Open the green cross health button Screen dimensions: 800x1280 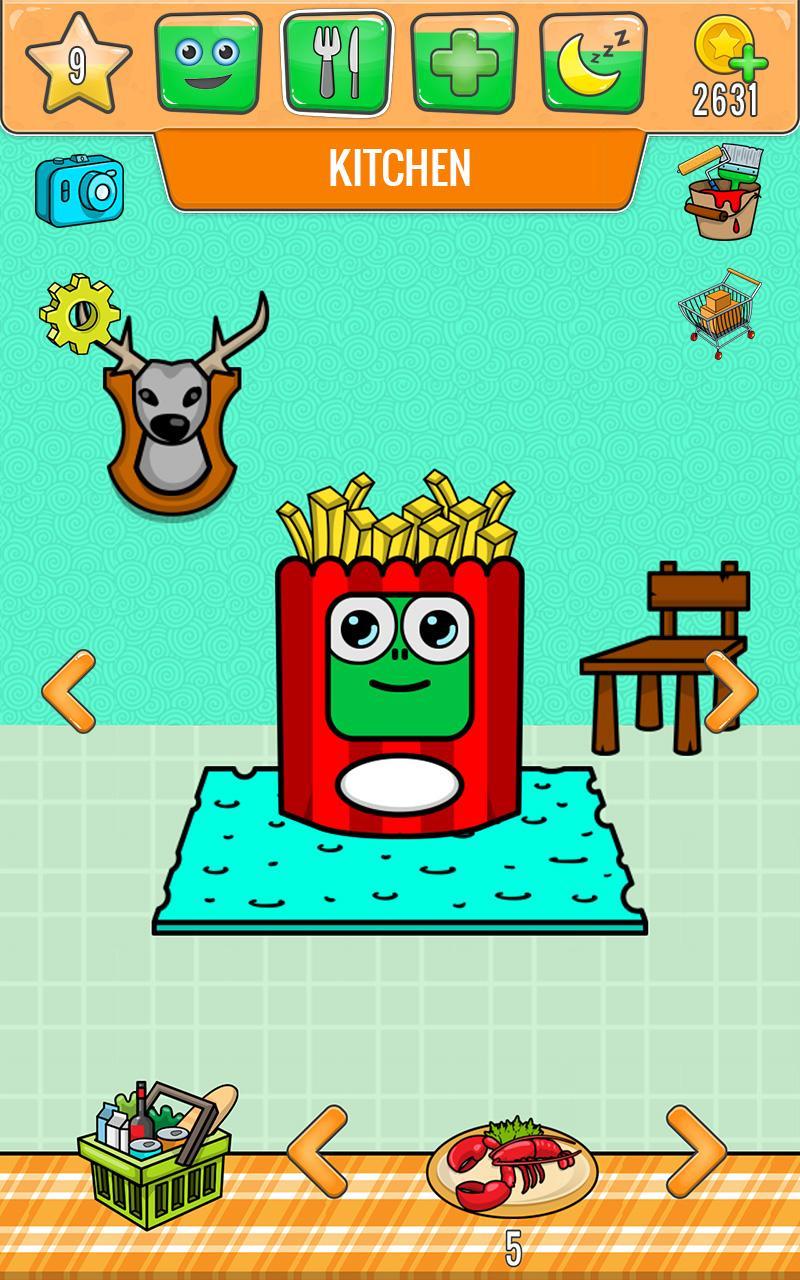click(x=464, y=64)
